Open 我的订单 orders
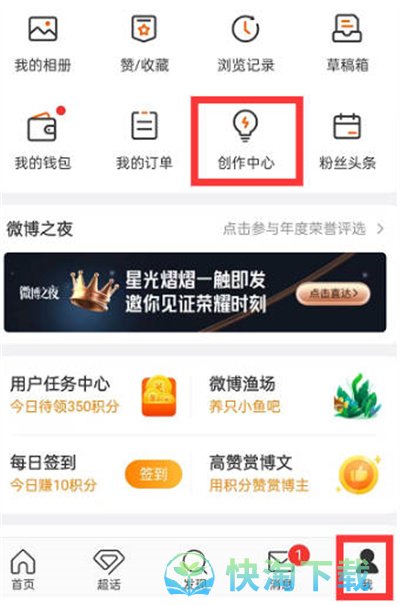The height and width of the screenshot is (605, 400). 144,140
